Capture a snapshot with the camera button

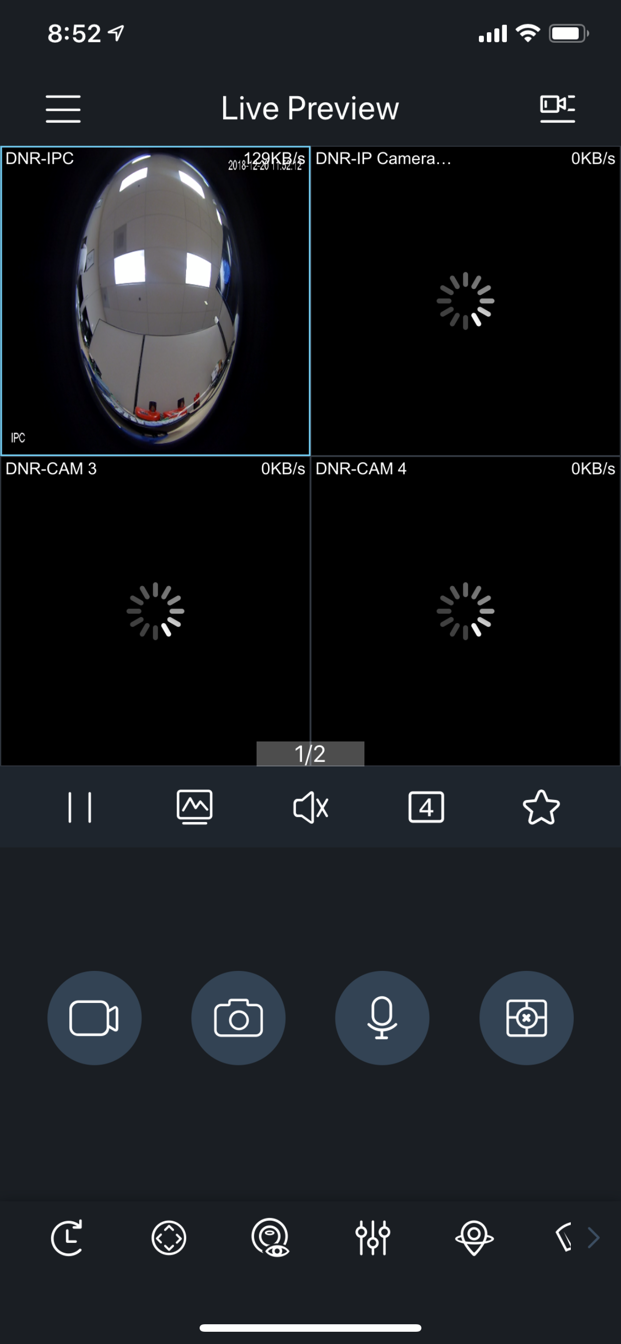[x=238, y=1018]
